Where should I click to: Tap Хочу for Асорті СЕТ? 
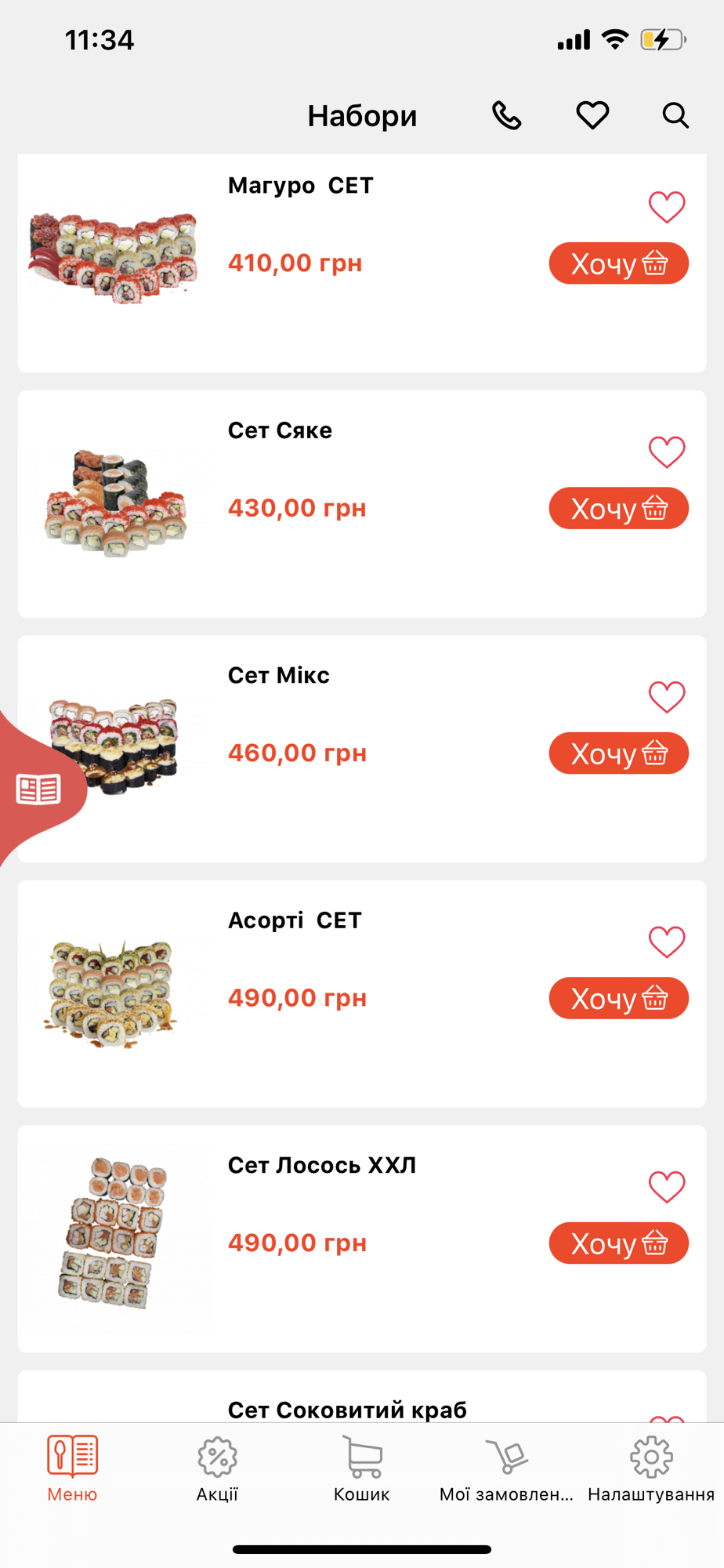(x=618, y=998)
